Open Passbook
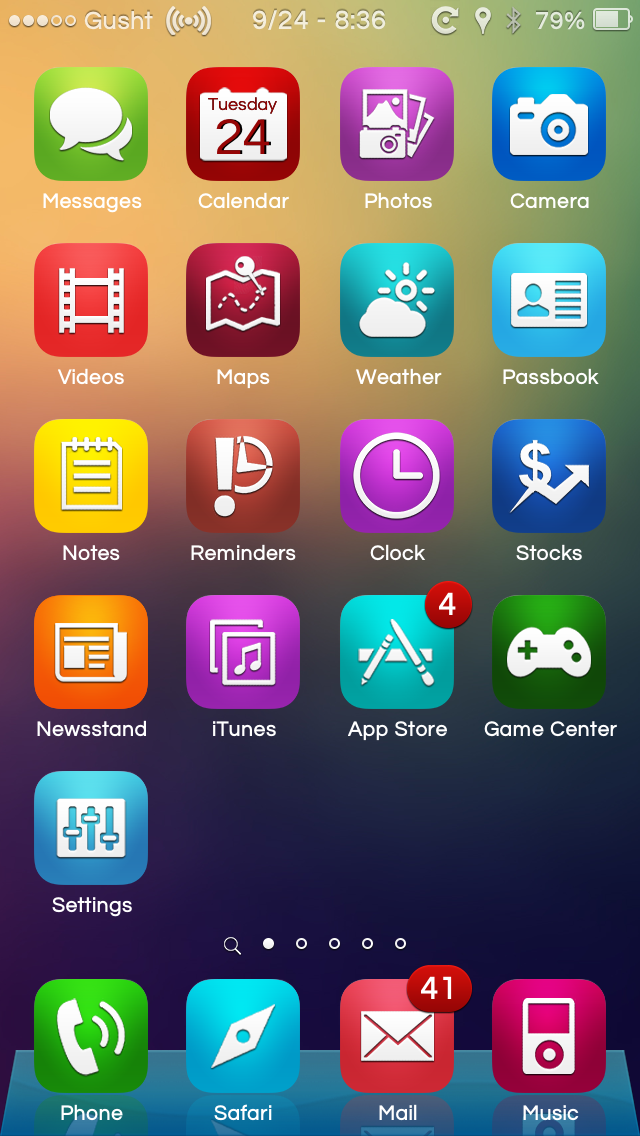 coord(549,300)
